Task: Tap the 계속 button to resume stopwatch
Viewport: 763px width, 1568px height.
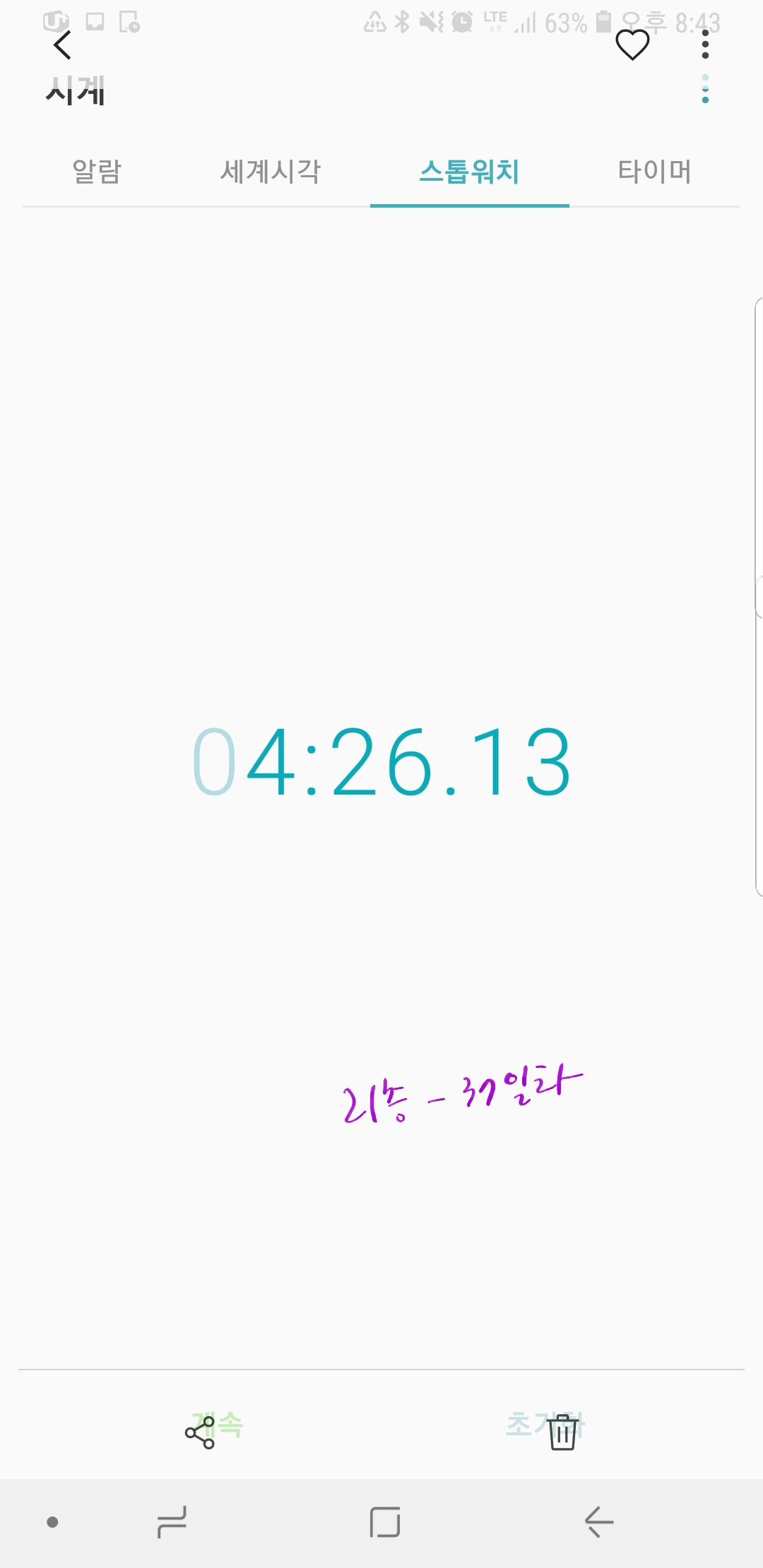Action: point(215,1425)
